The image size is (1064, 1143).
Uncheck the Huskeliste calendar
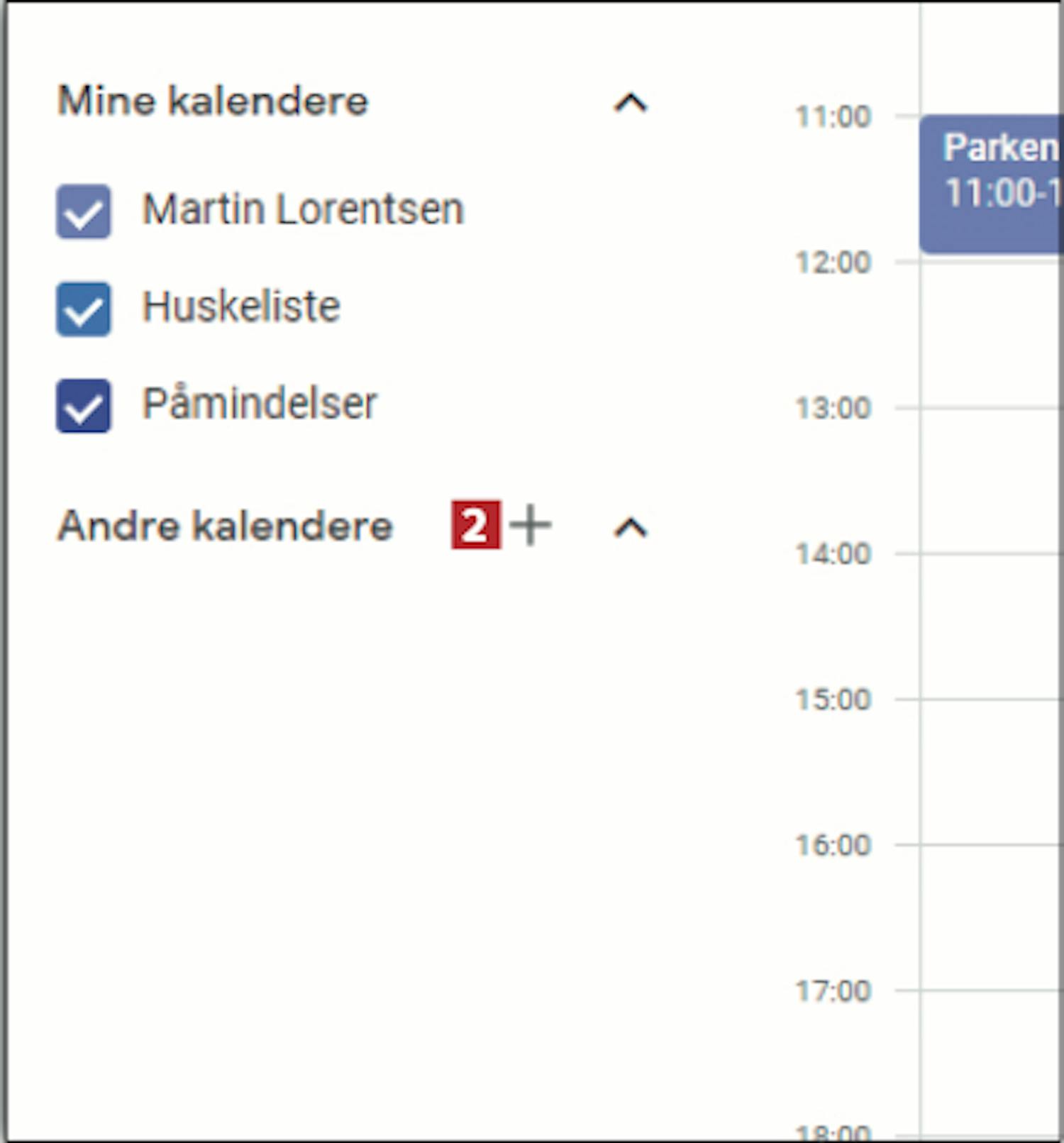(84, 309)
